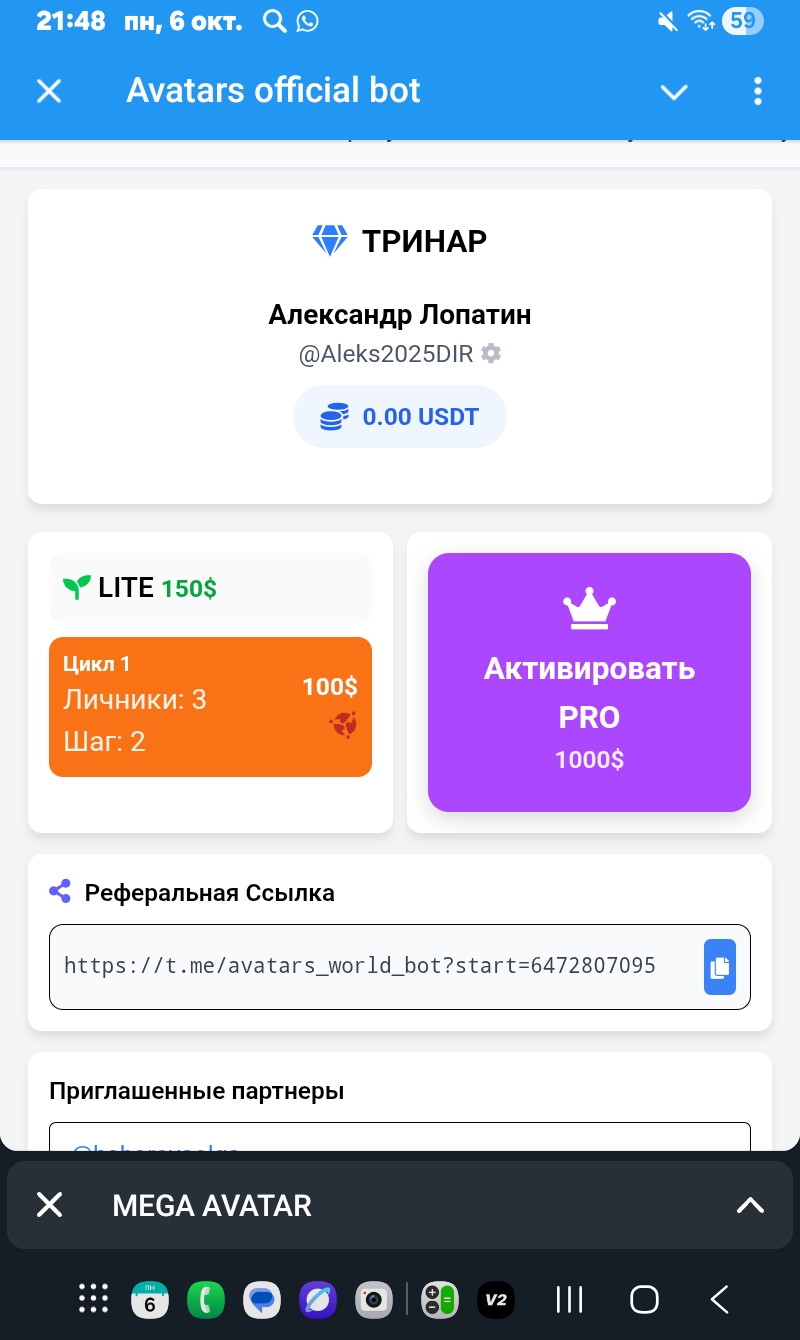Image resolution: width=800 pixels, height=1340 pixels.
Task: Close the Avatars official bot mini app
Action: click(49, 91)
